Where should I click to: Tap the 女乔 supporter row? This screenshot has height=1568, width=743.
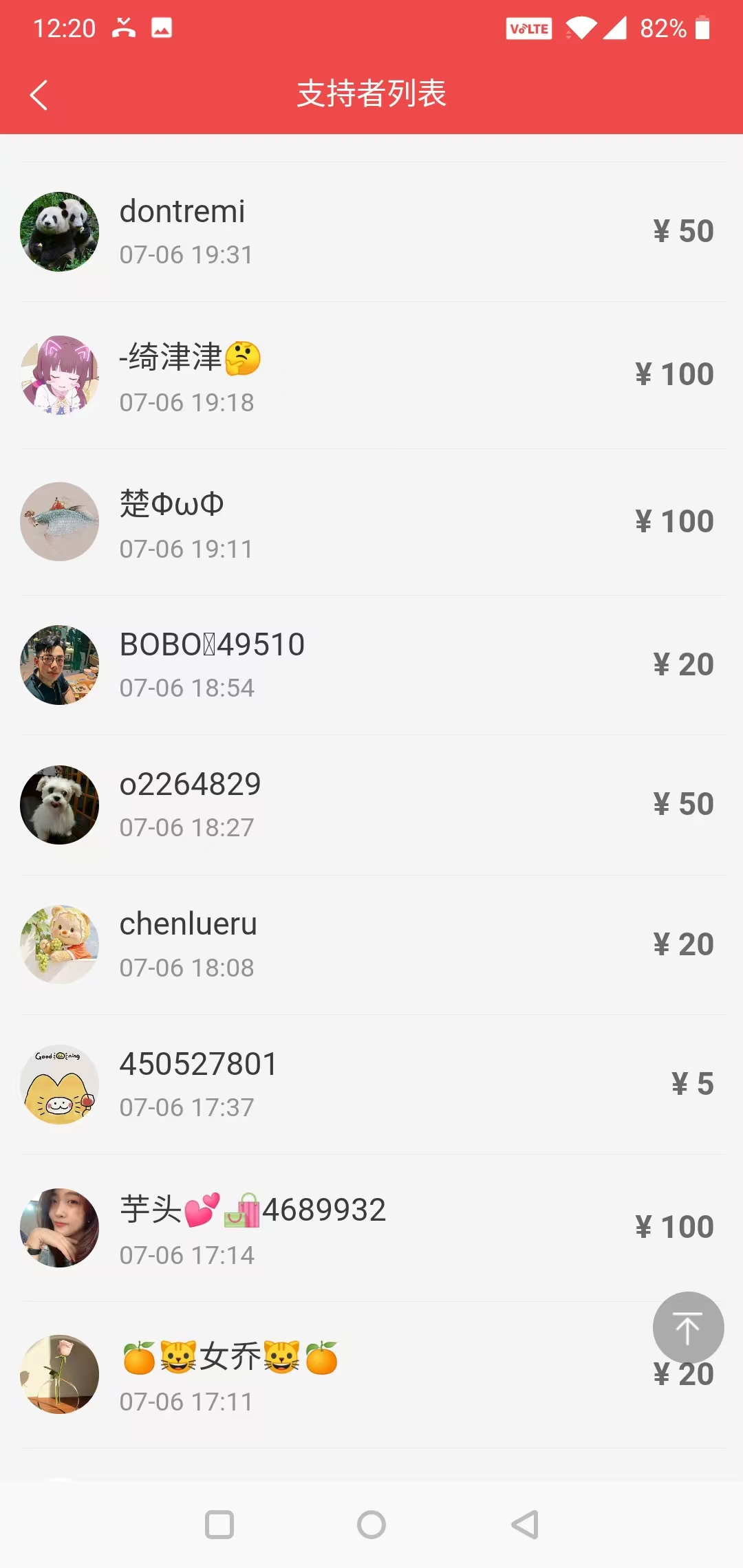coord(344,1375)
